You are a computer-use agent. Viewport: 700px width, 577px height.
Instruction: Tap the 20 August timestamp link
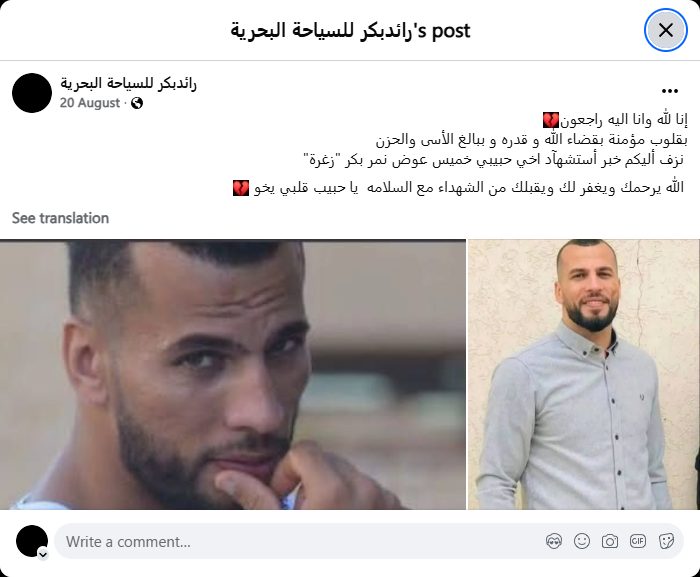[x=91, y=102]
